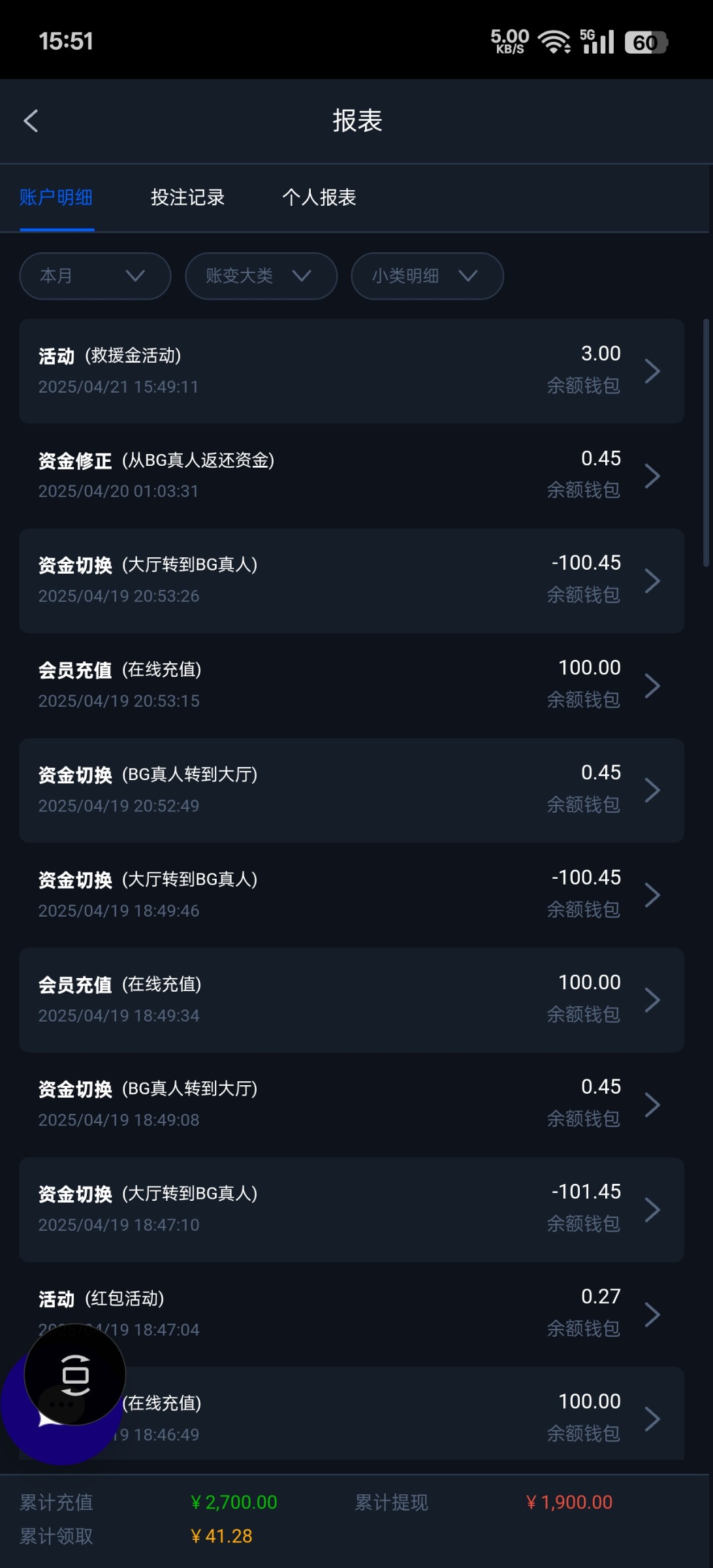
Task: View the 大厅转到BG真人 entry at 20:53:26
Action: (351, 581)
